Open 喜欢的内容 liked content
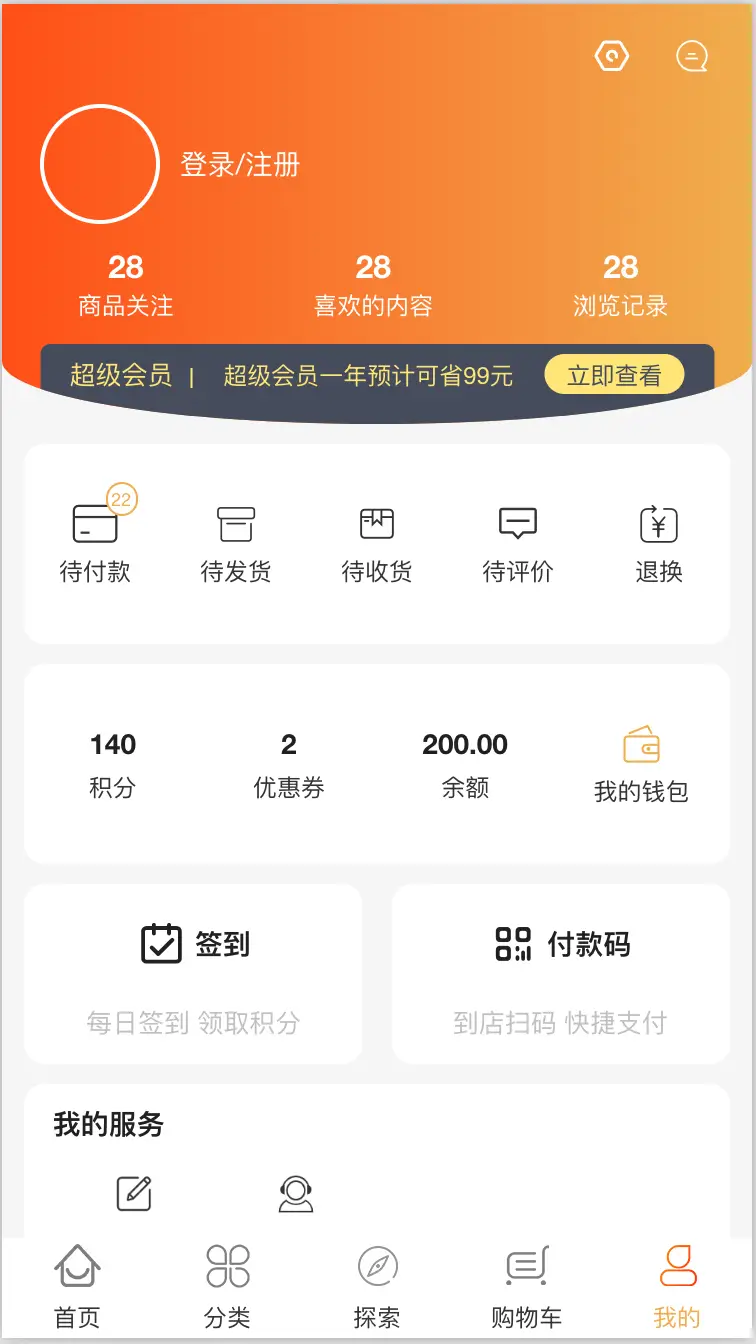The width and height of the screenshot is (756, 1344). pos(373,285)
